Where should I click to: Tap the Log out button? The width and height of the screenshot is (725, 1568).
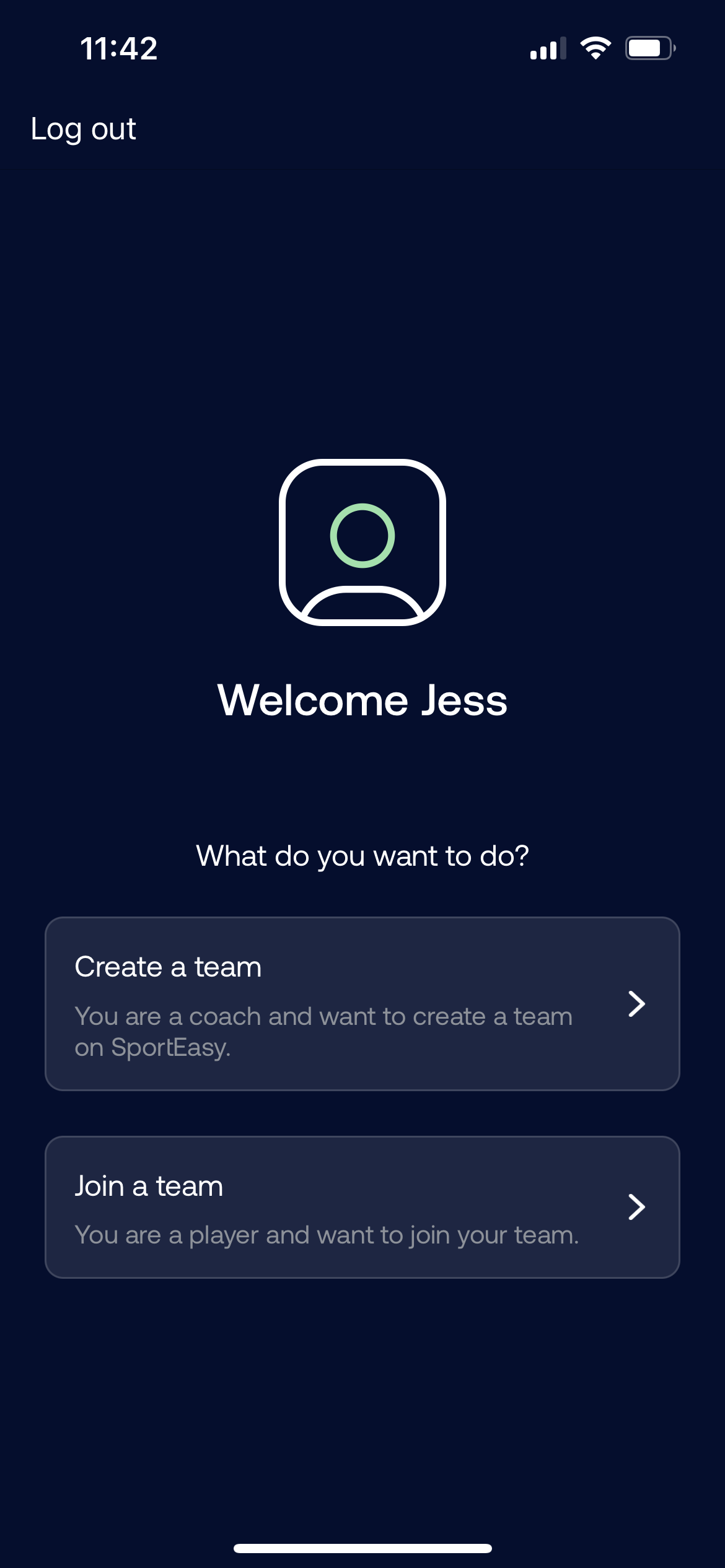pyautogui.click(x=83, y=129)
